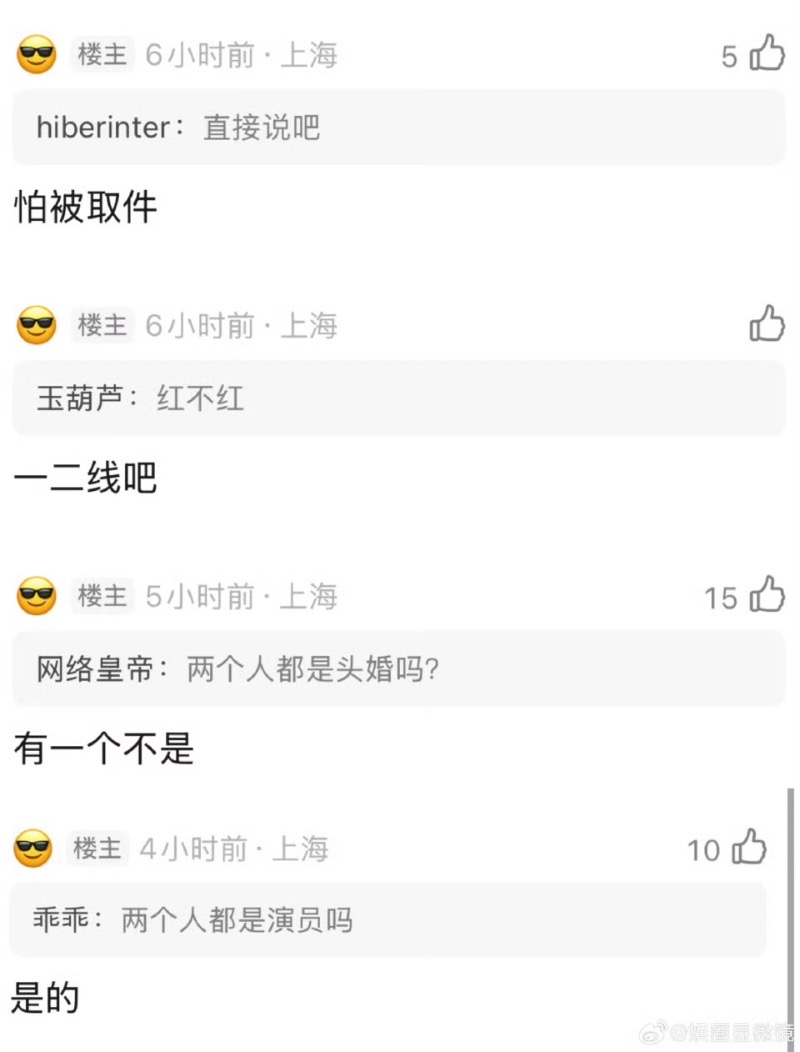Like the reply "有一个不是"

pyautogui.click(x=767, y=595)
